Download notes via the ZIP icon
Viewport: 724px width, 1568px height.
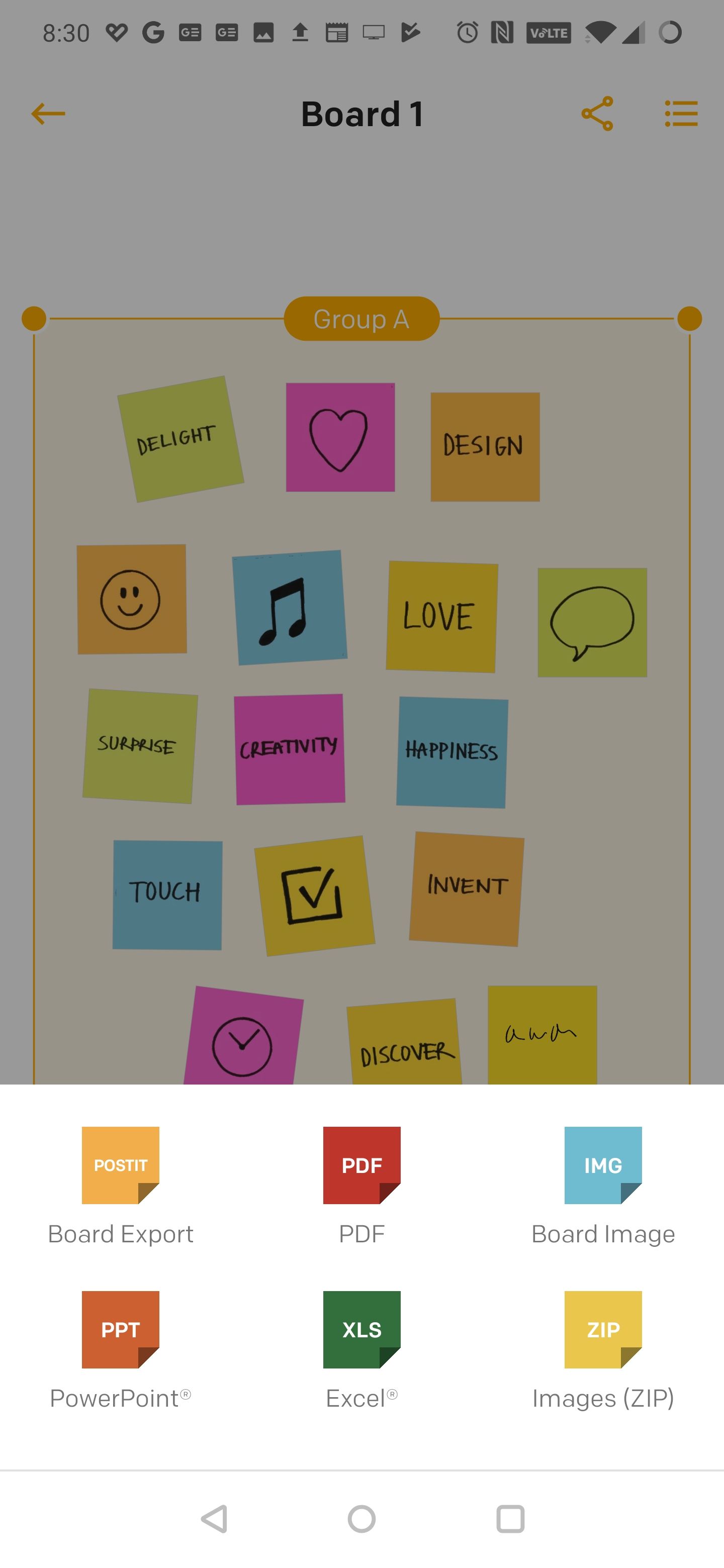point(603,1329)
